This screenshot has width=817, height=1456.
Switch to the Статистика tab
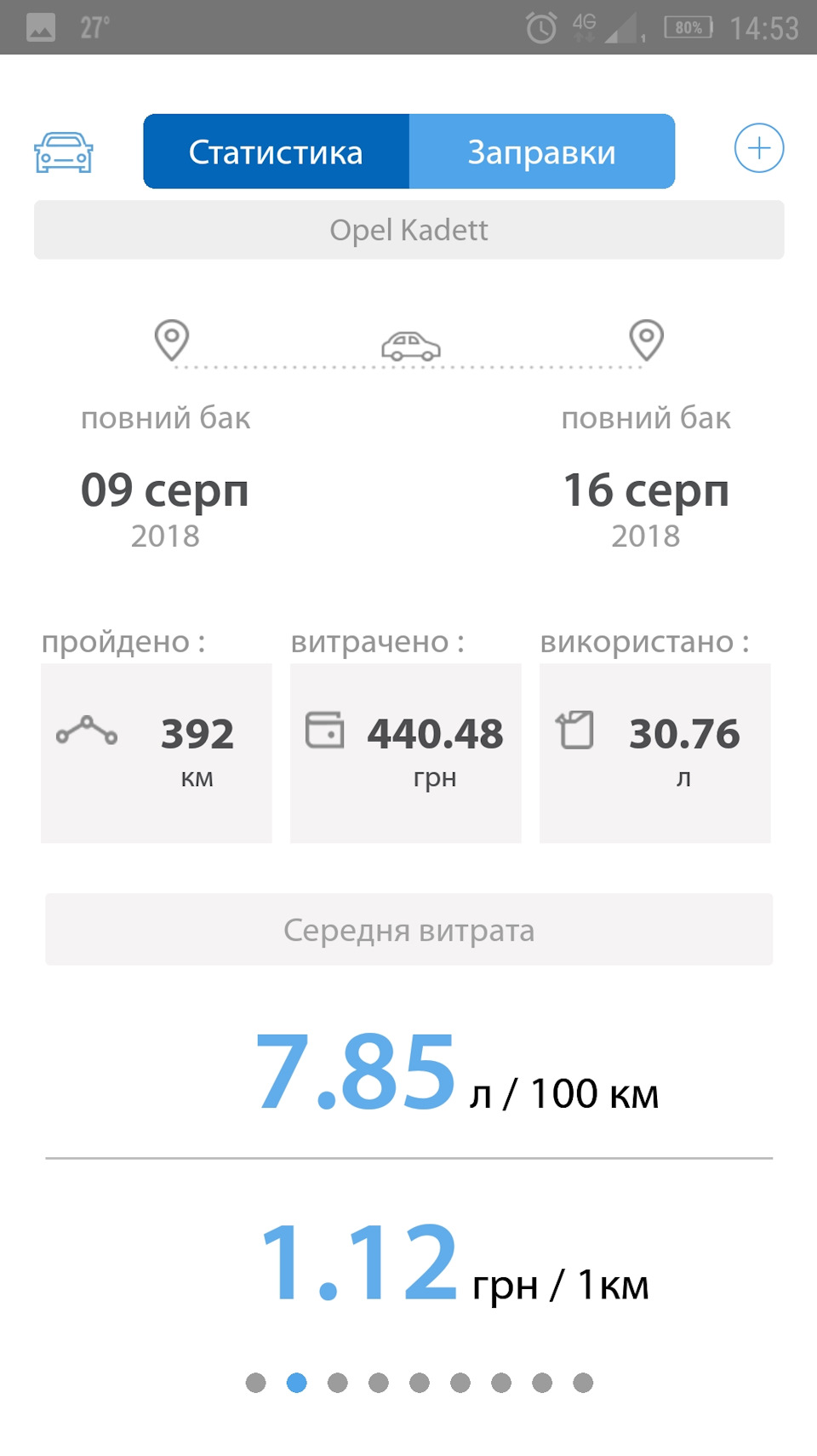pyautogui.click(x=277, y=152)
